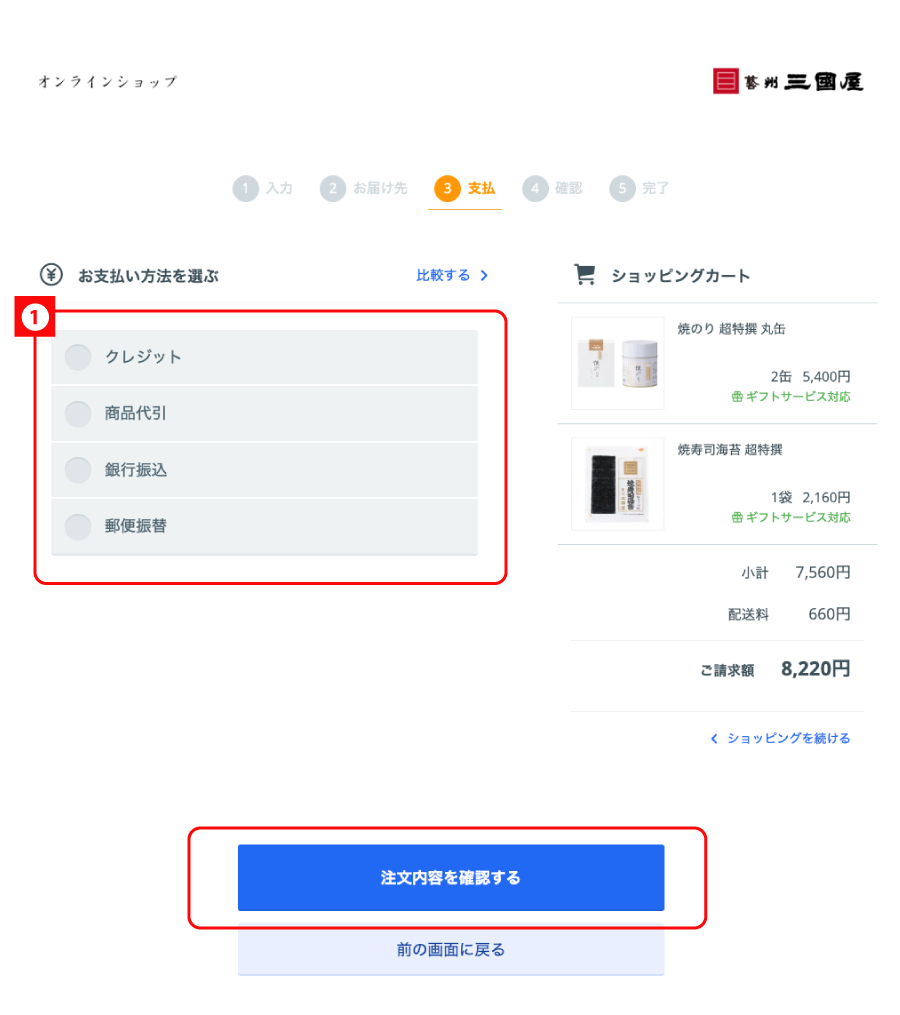Open 焼寿司海苔 超特撰 product image
Screen dimensions: 900x1015
(617, 484)
